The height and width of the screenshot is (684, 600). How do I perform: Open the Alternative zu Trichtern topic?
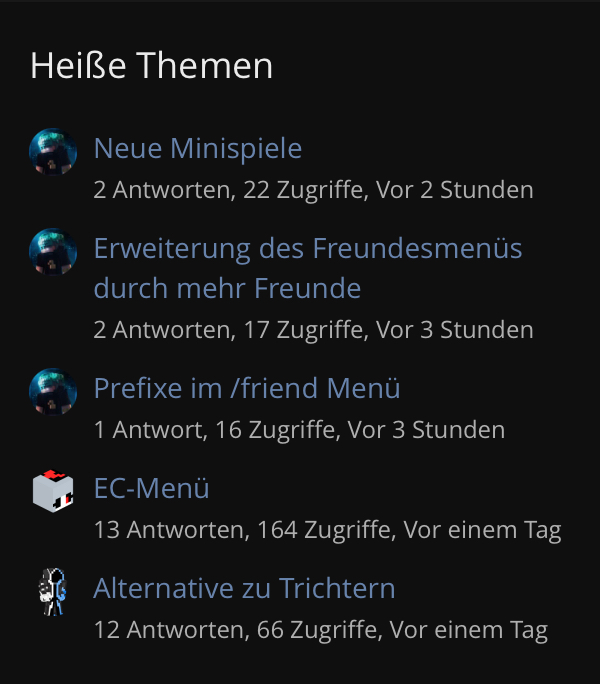[x=244, y=588]
